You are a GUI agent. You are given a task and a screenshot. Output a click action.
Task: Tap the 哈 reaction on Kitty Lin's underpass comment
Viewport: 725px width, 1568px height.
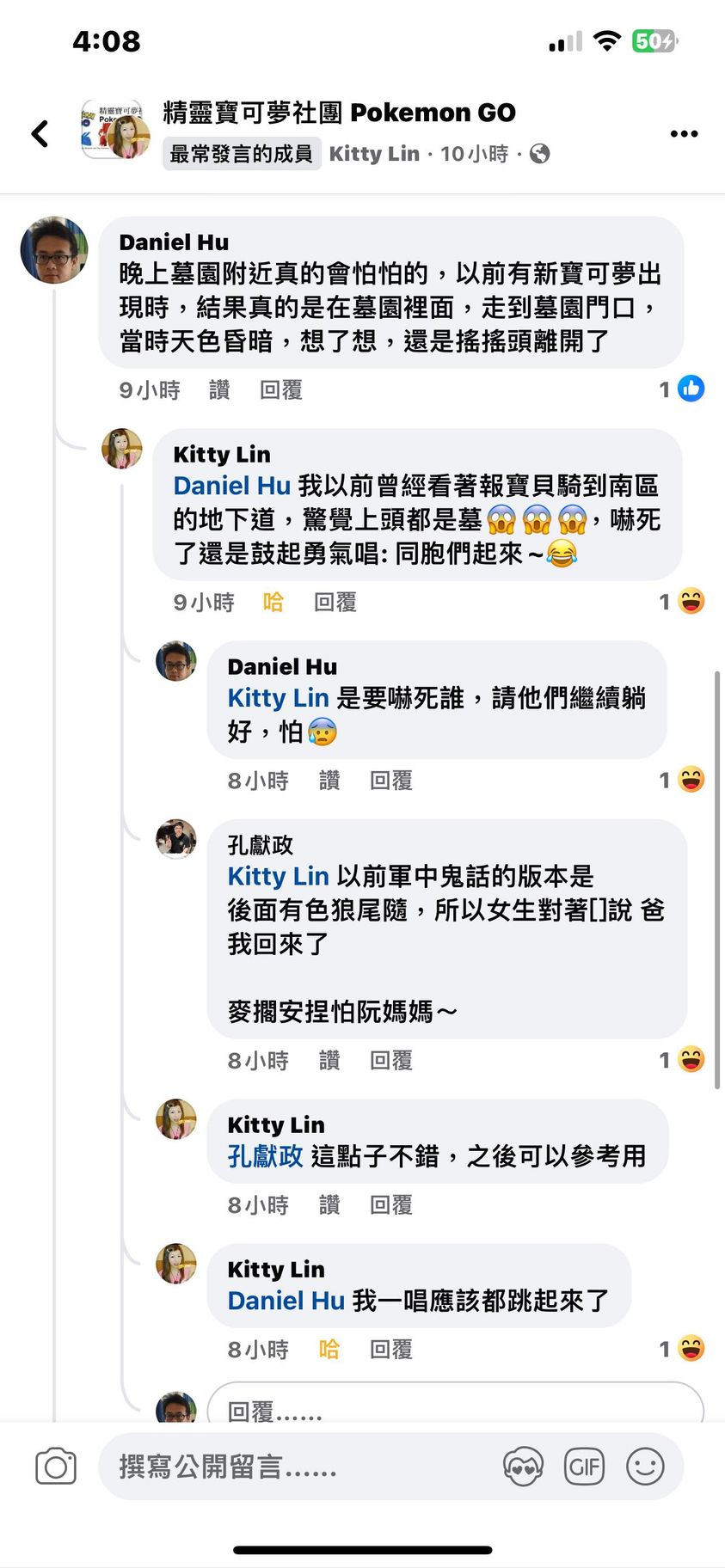273,603
